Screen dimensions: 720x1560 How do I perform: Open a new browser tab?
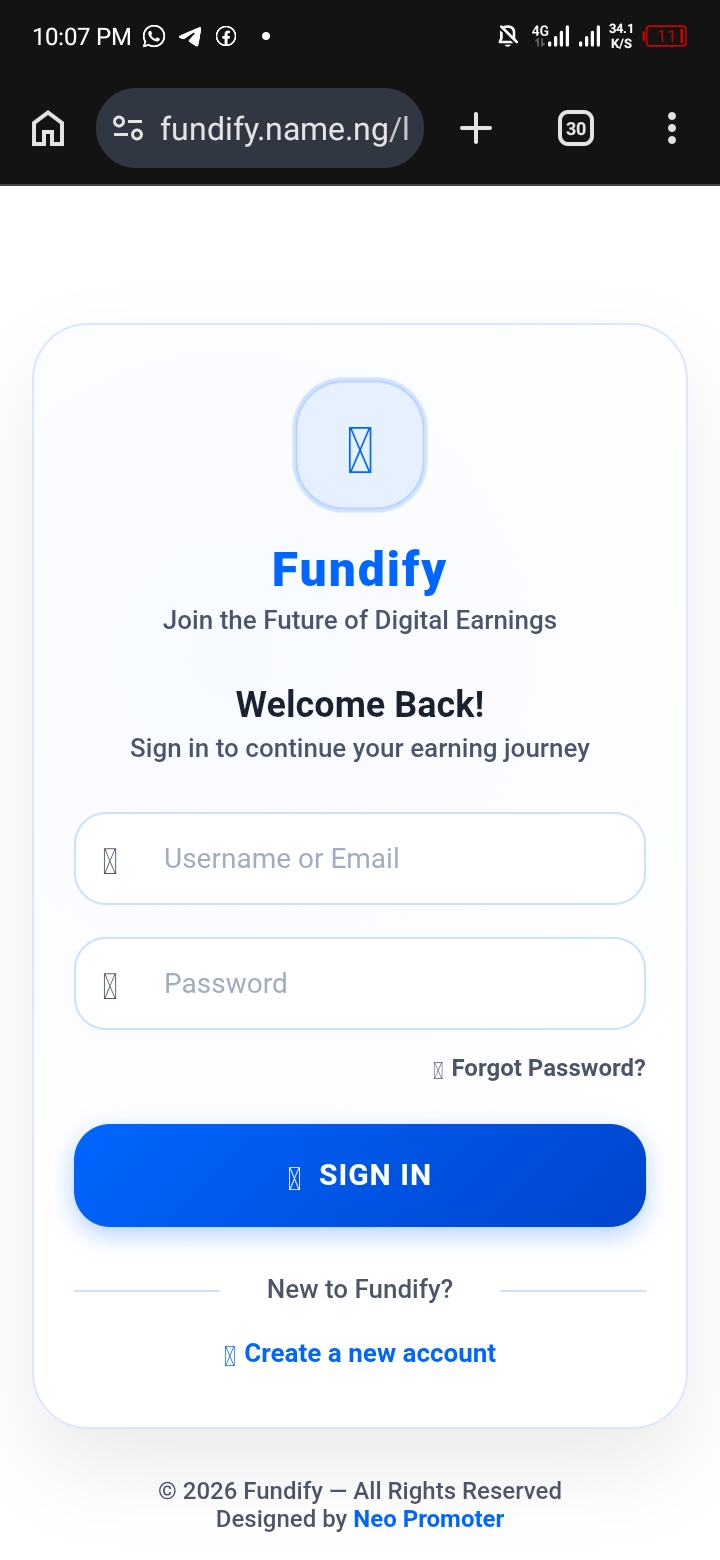[476, 129]
